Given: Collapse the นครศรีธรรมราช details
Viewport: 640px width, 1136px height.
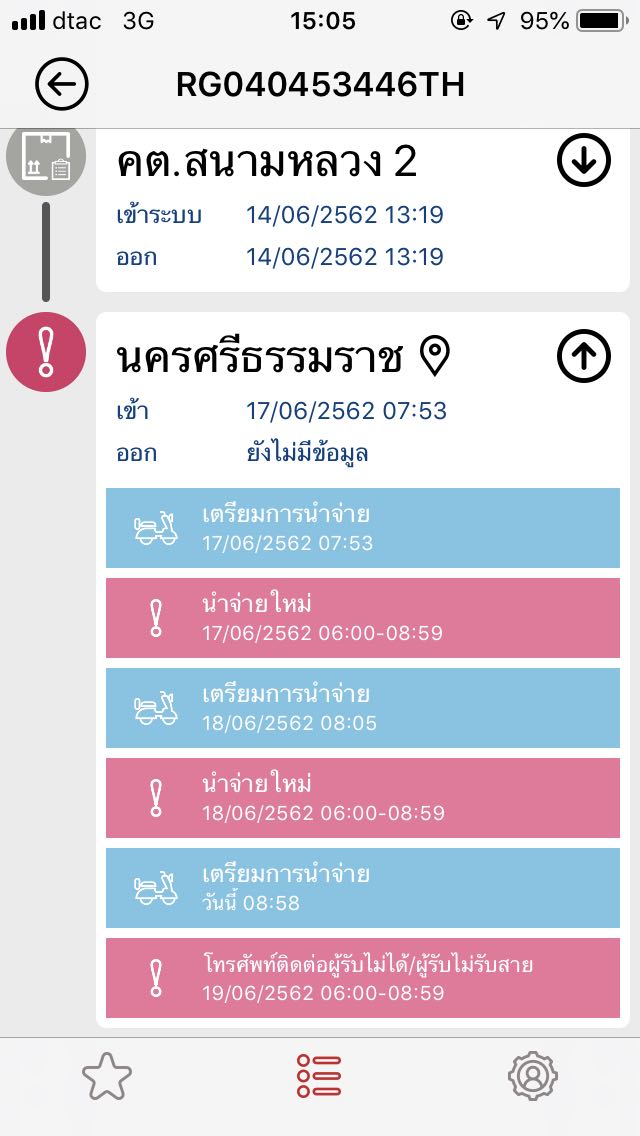Looking at the screenshot, I should pos(583,355).
